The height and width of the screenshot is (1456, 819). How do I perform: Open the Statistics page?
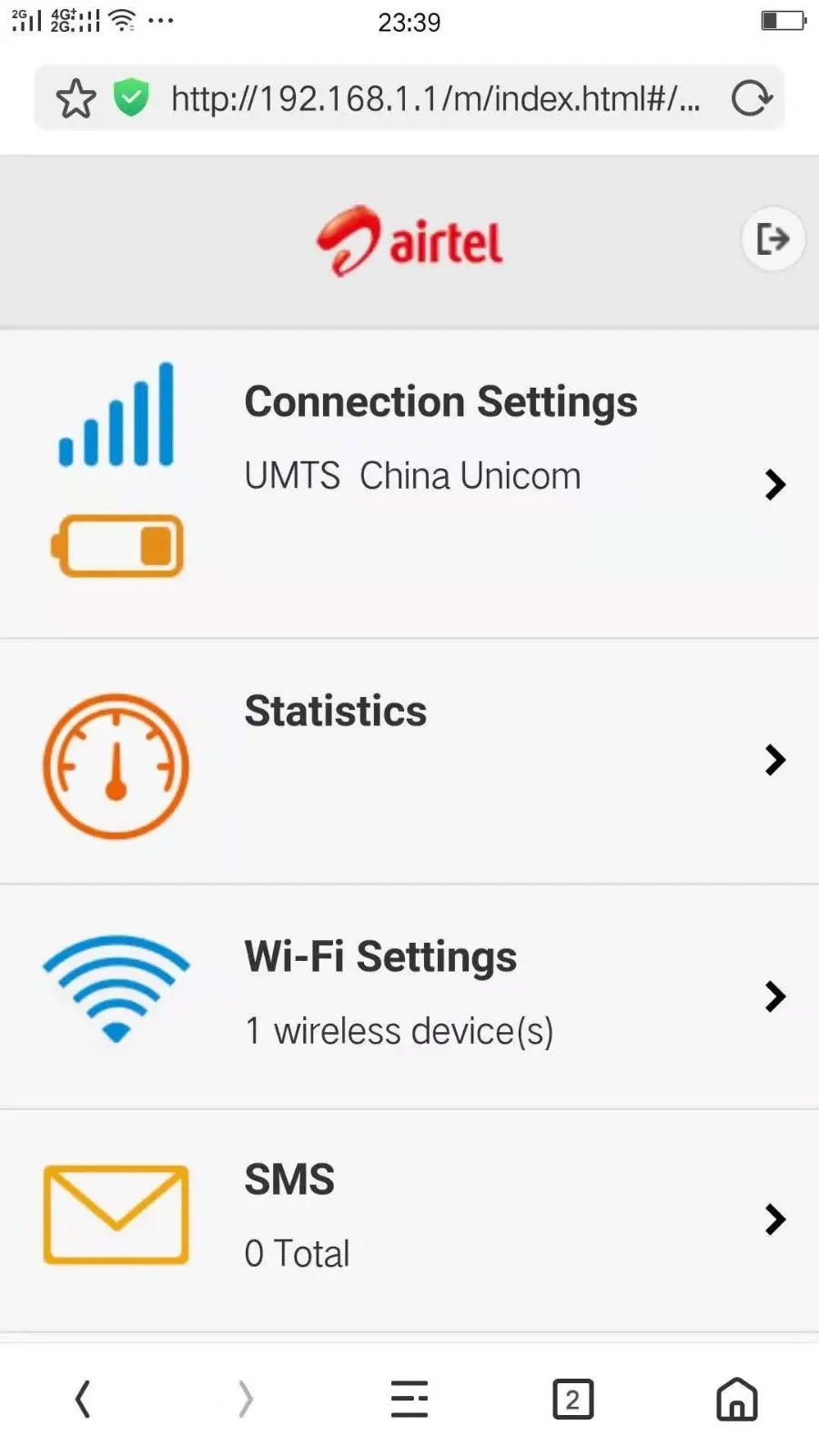(409, 762)
